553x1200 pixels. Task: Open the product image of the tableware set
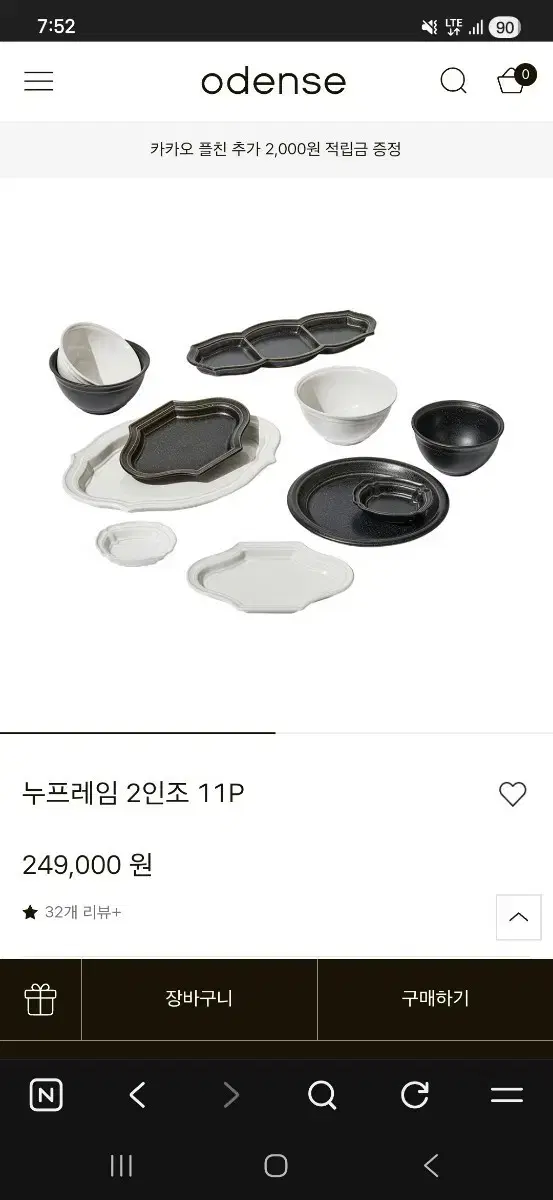(x=276, y=456)
